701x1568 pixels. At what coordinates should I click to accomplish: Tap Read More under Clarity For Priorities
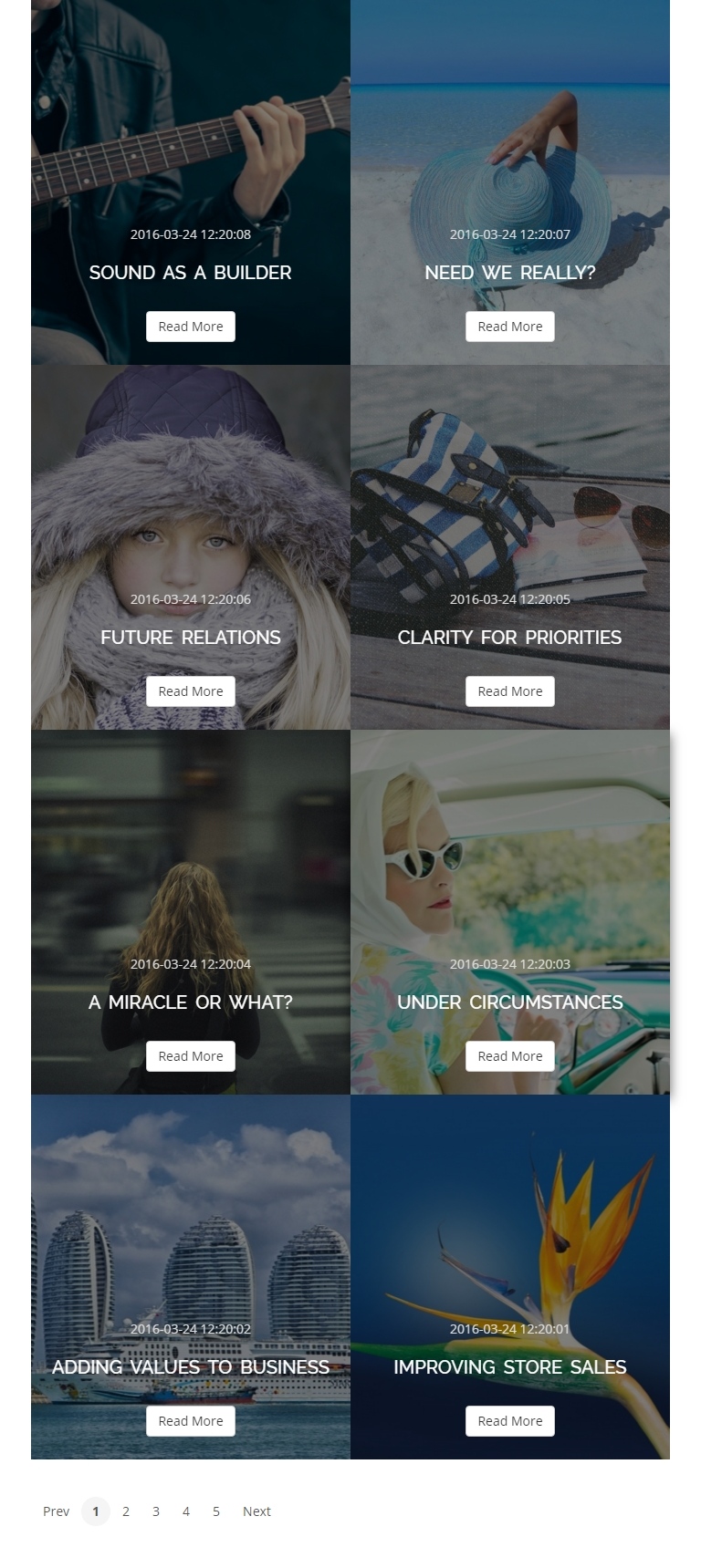(510, 691)
